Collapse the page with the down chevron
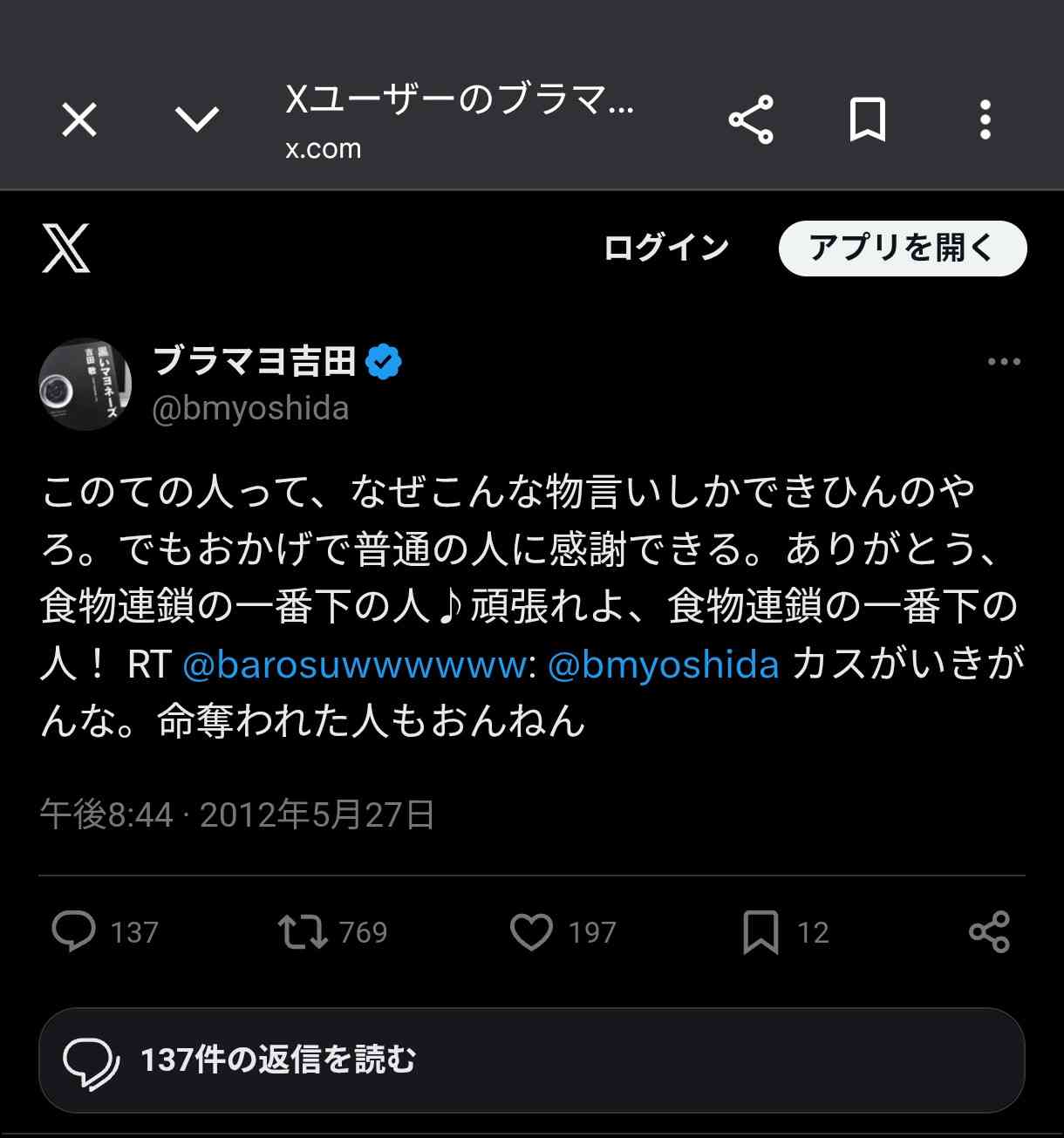 (x=198, y=120)
